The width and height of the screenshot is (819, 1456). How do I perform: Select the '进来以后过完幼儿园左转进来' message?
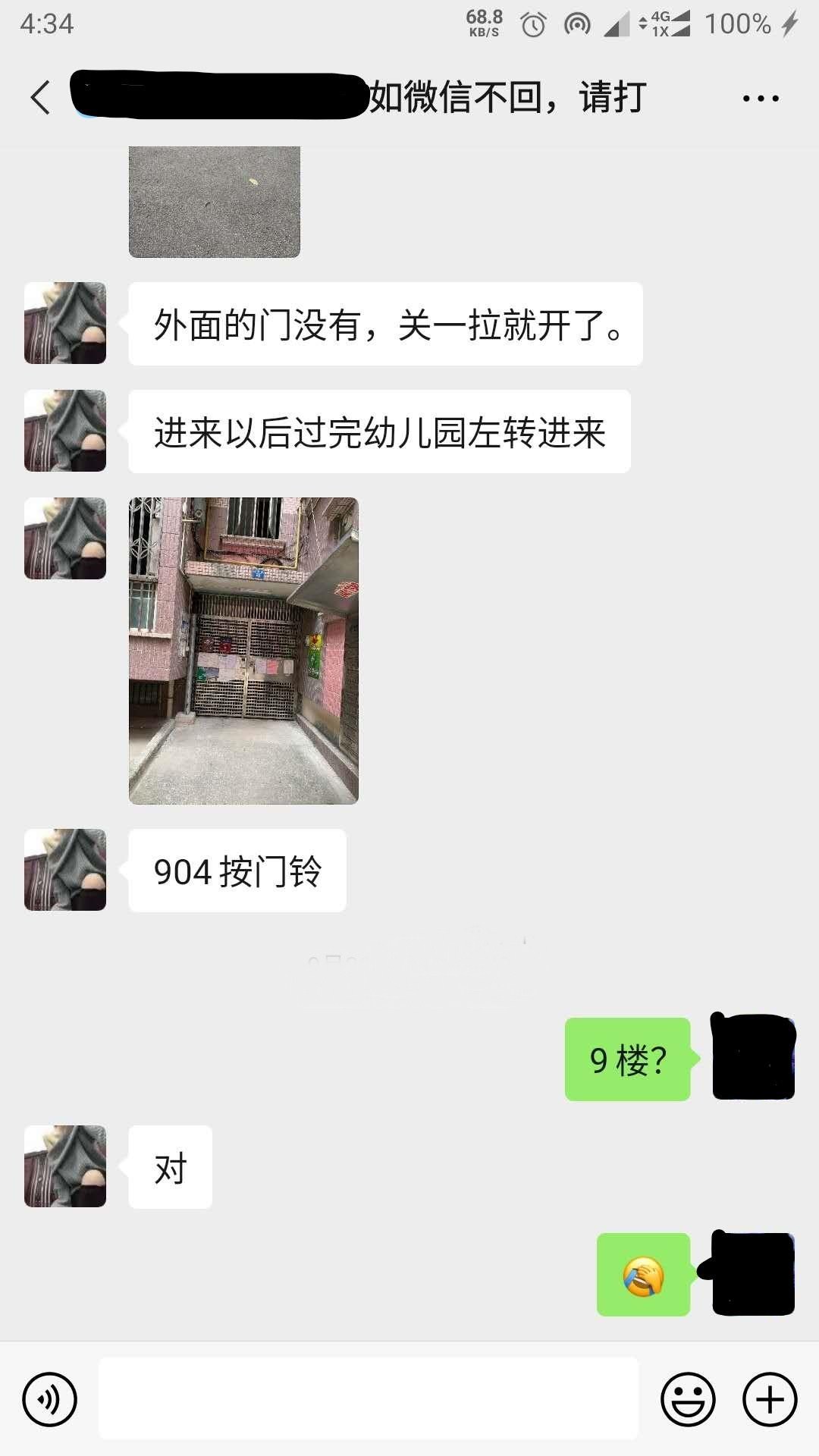379,430
